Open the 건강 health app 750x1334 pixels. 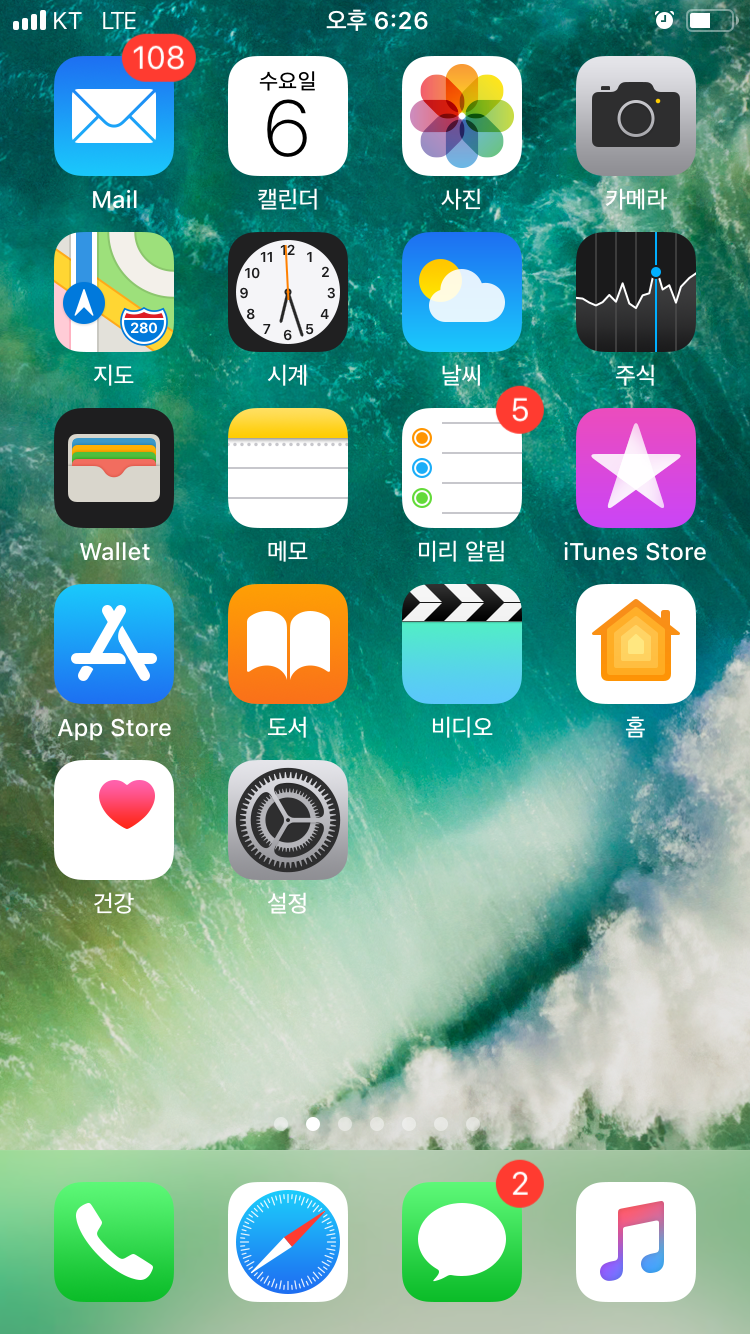[x=114, y=820]
